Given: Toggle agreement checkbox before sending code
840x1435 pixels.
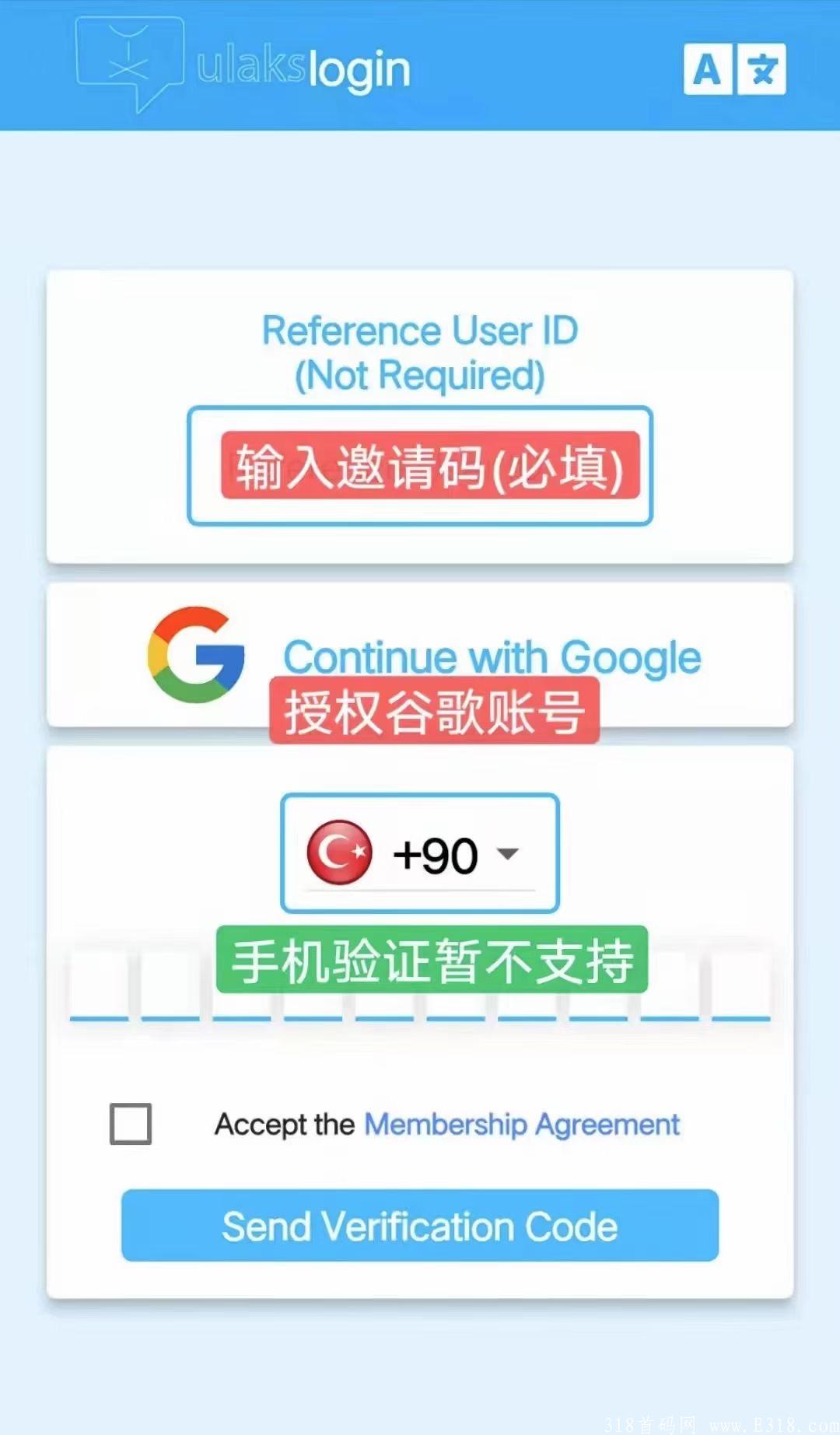Looking at the screenshot, I should point(132,1122).
